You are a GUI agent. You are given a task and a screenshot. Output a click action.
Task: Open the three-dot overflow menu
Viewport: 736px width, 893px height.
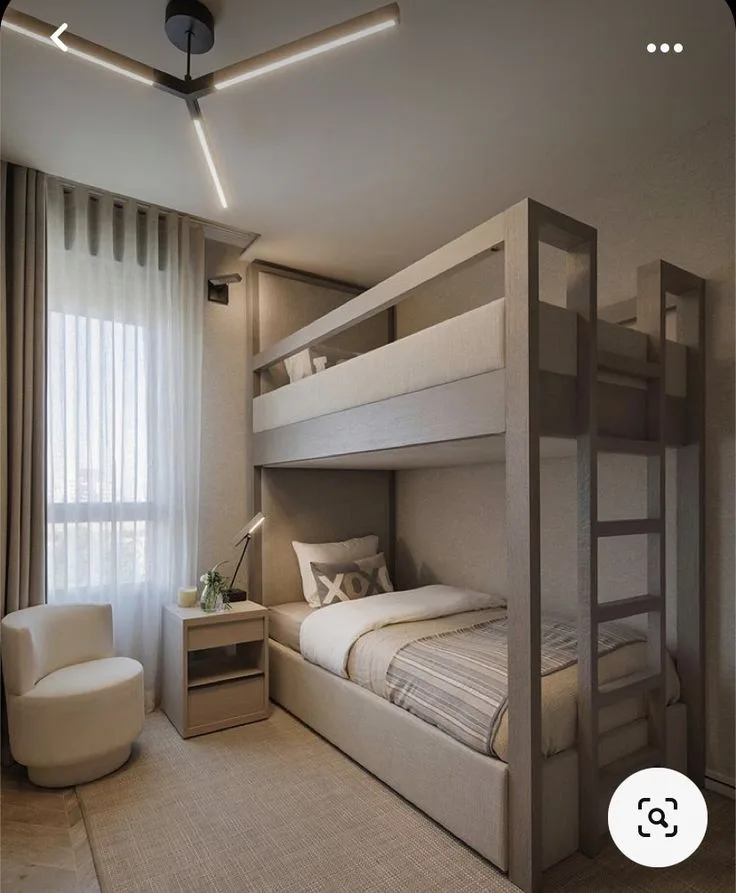[664, 47]
